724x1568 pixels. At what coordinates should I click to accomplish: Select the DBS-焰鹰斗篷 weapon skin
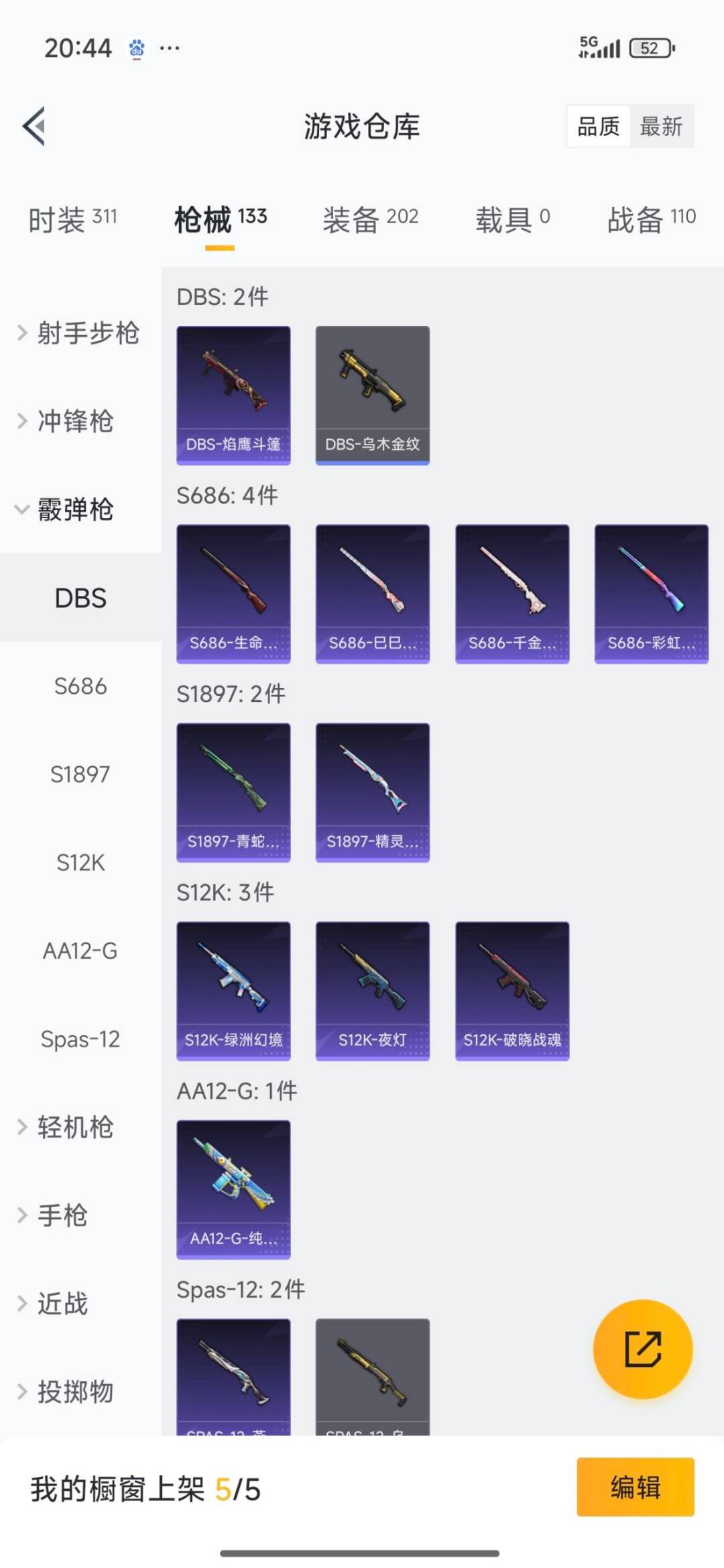click(x=233, y=394)
